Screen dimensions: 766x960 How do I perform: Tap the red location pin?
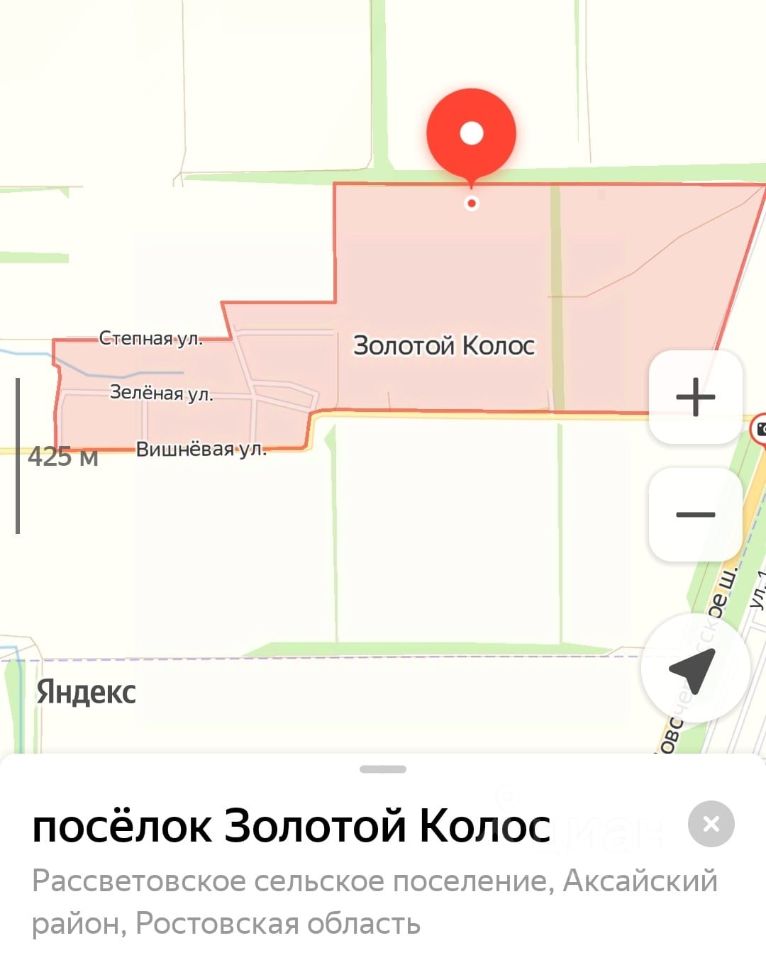pyautogui.click(x=471, y=135)
